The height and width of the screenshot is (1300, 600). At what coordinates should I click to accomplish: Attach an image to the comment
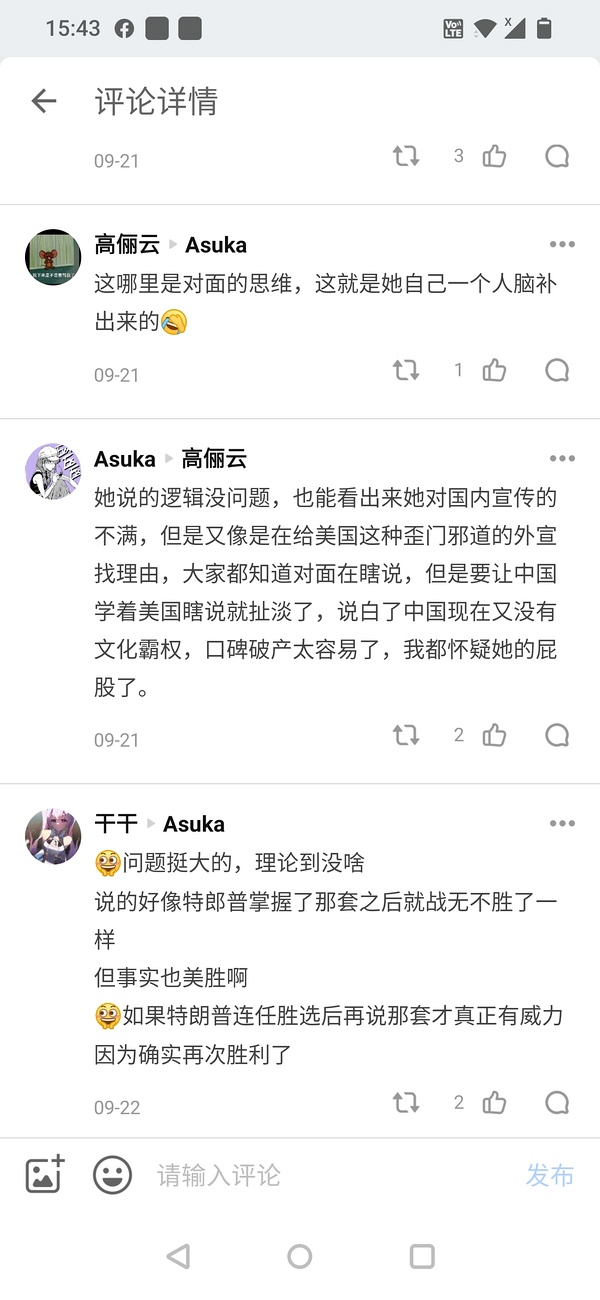point(45,1174)
